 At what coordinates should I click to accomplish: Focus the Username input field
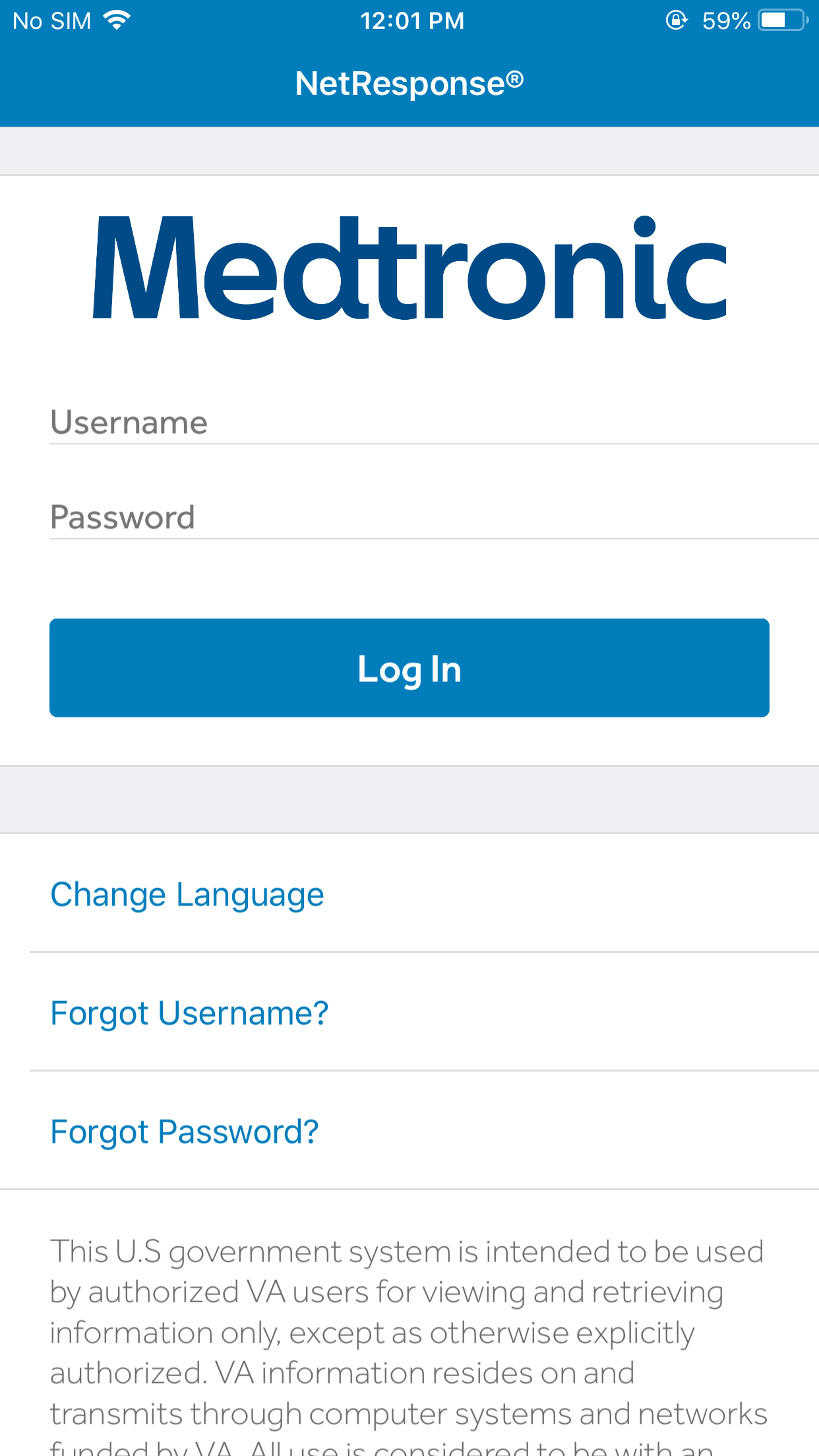click(409, 422)
